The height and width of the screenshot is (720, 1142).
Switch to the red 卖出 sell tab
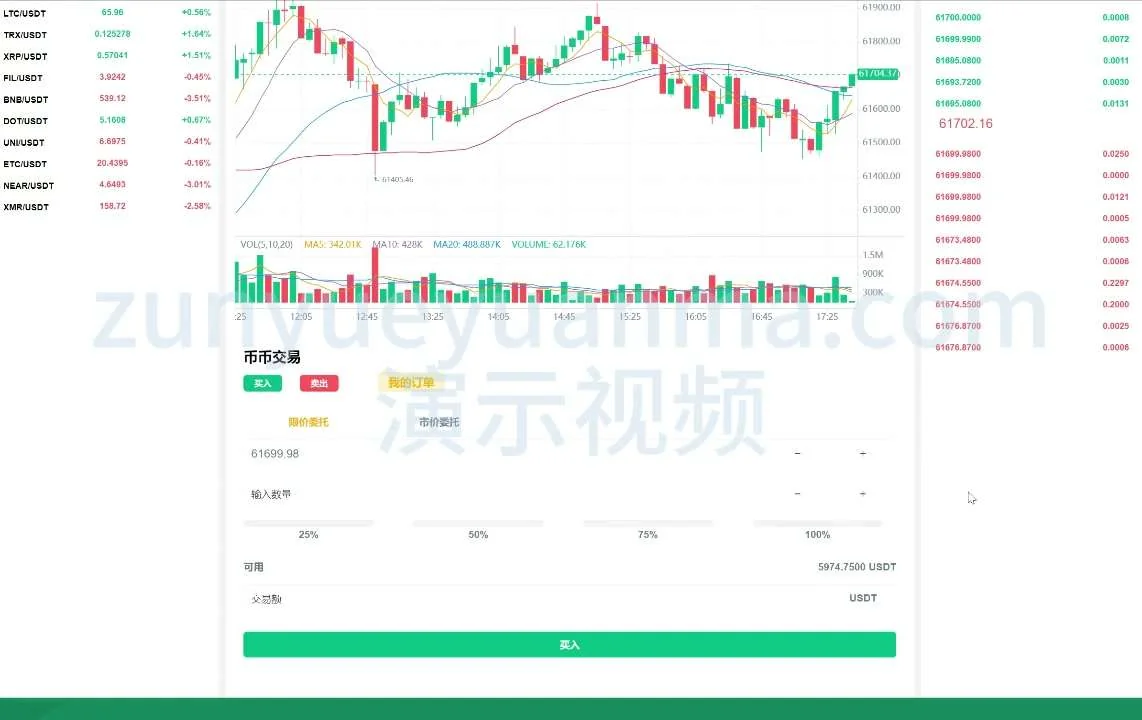point(319,383)
